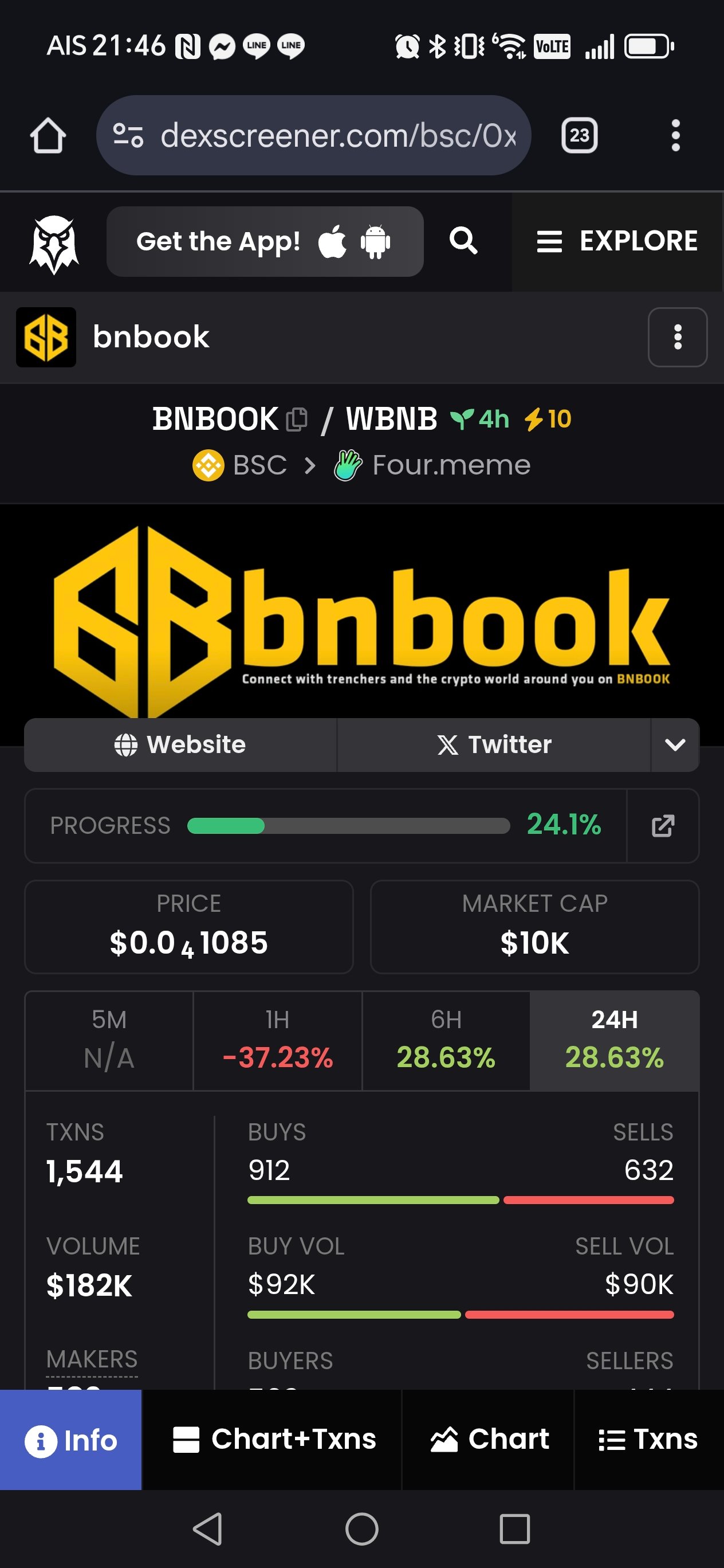
Task: Go back with the system back button
Action: (x=207, y=1529)
